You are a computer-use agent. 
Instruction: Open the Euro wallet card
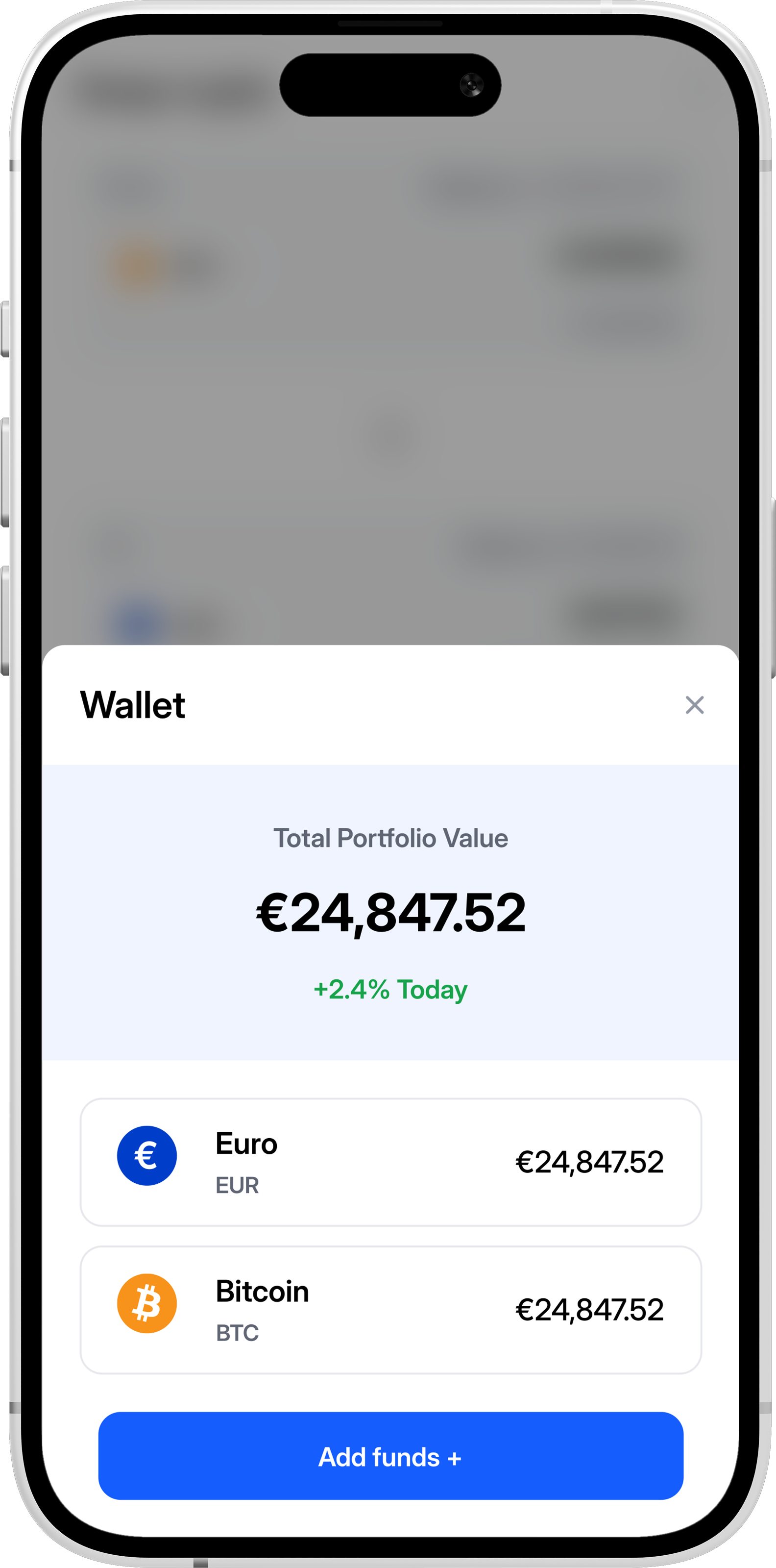(x=390, y=1162)
